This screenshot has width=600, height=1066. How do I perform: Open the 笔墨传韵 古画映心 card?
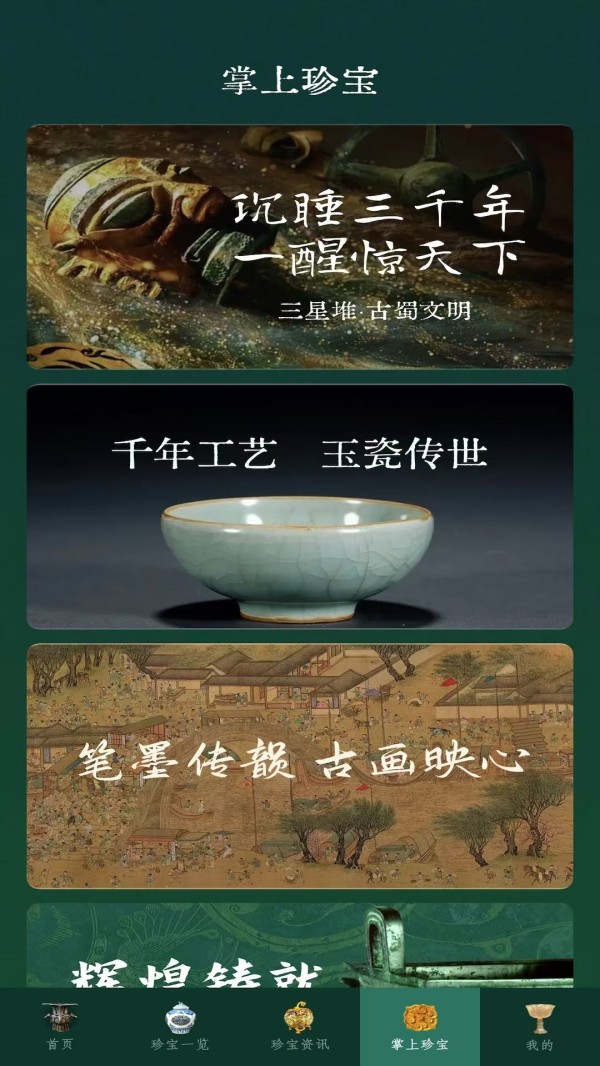(300, 766)
